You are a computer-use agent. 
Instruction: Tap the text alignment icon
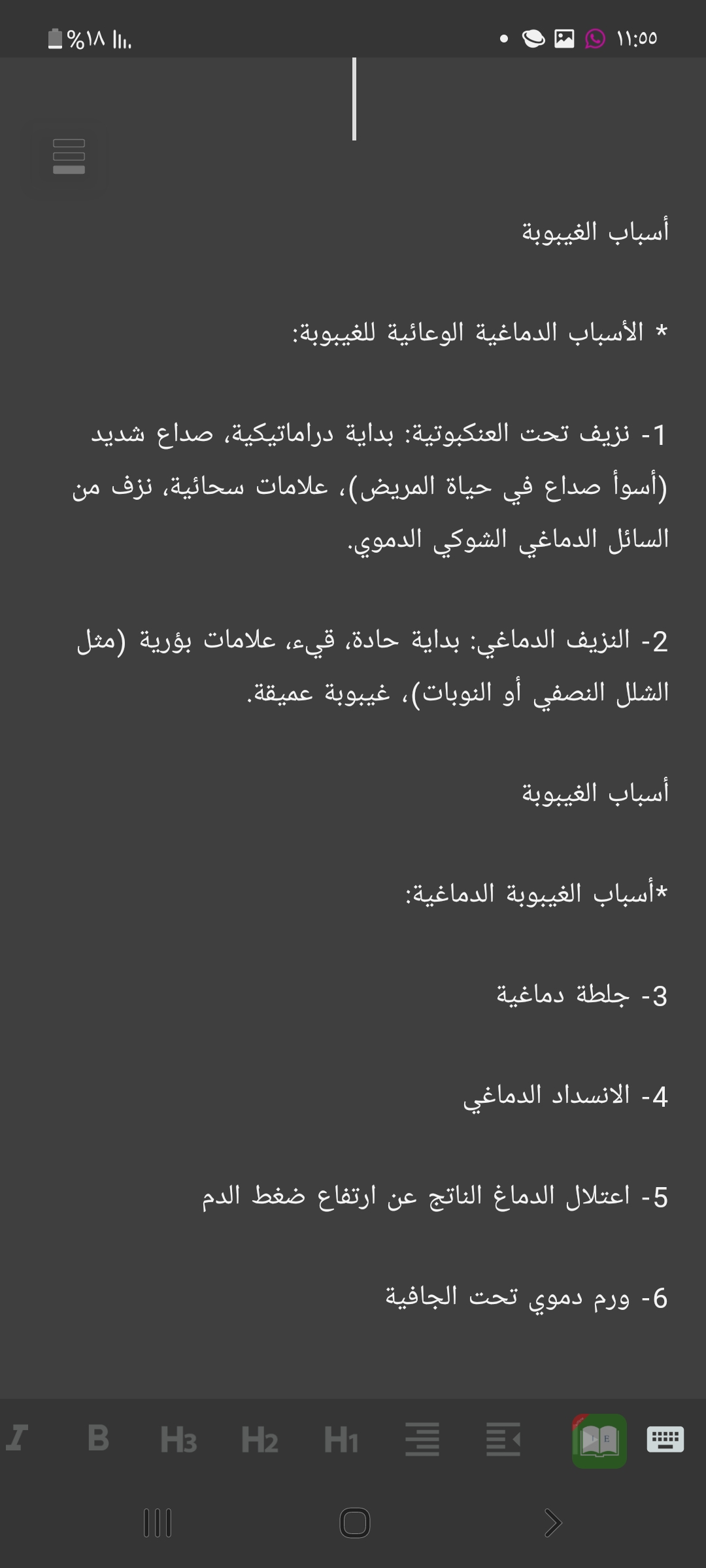422,1439
